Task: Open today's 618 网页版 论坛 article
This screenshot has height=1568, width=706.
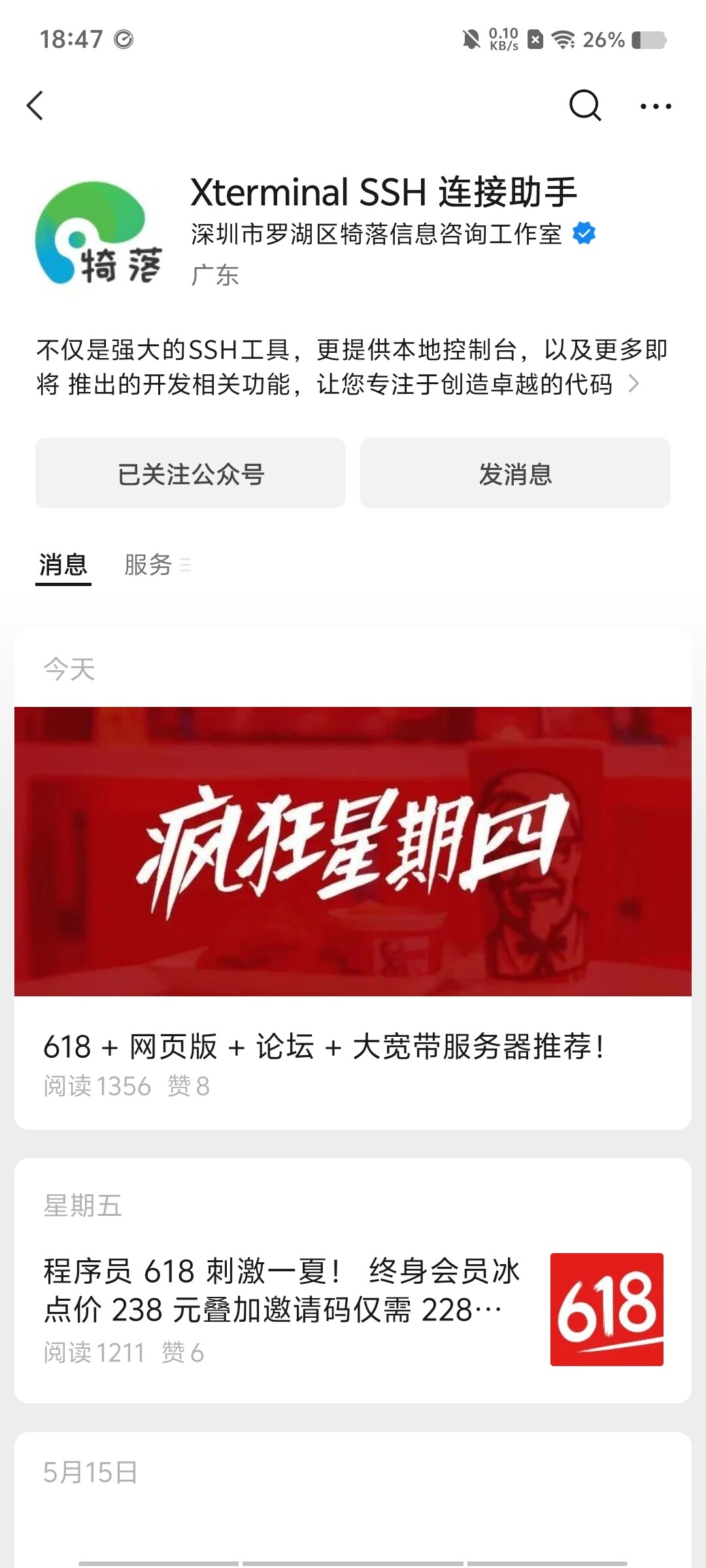Action: (353, 915)
